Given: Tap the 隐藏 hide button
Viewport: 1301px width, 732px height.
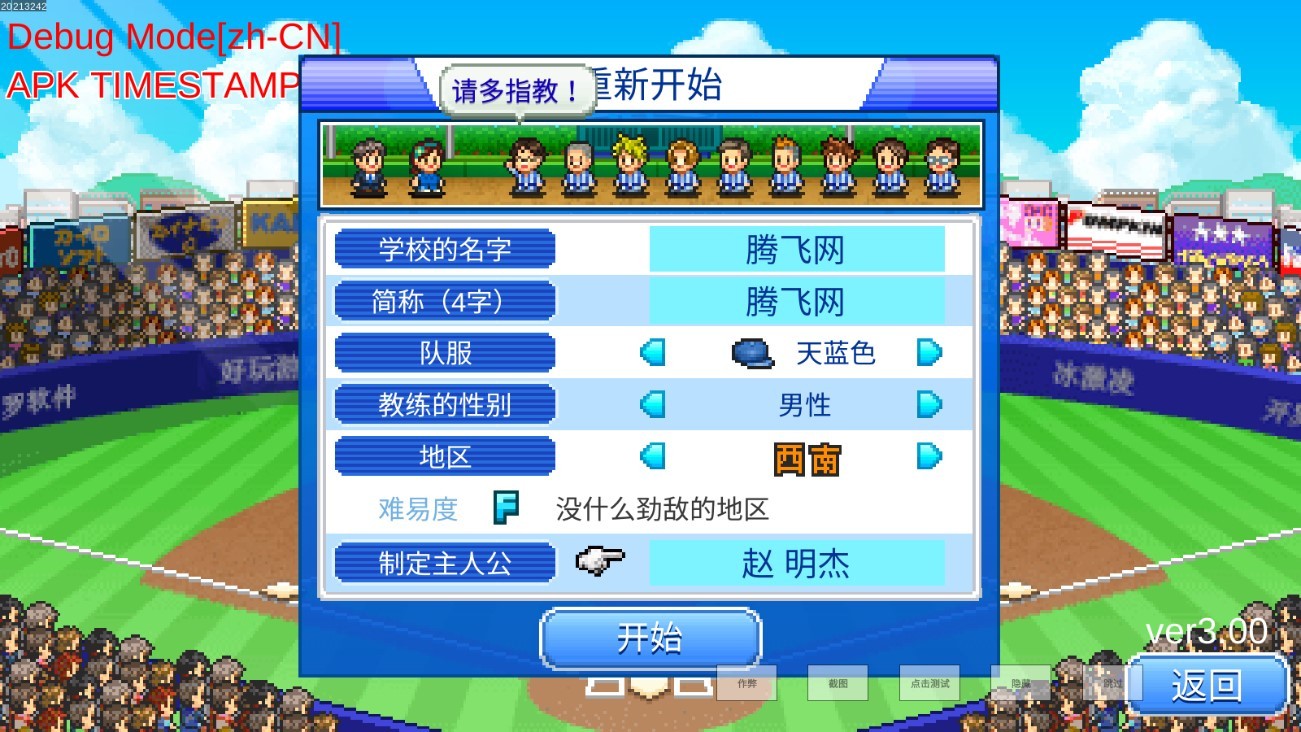Looking at the screenshot, I should [x=1020, y=683].
